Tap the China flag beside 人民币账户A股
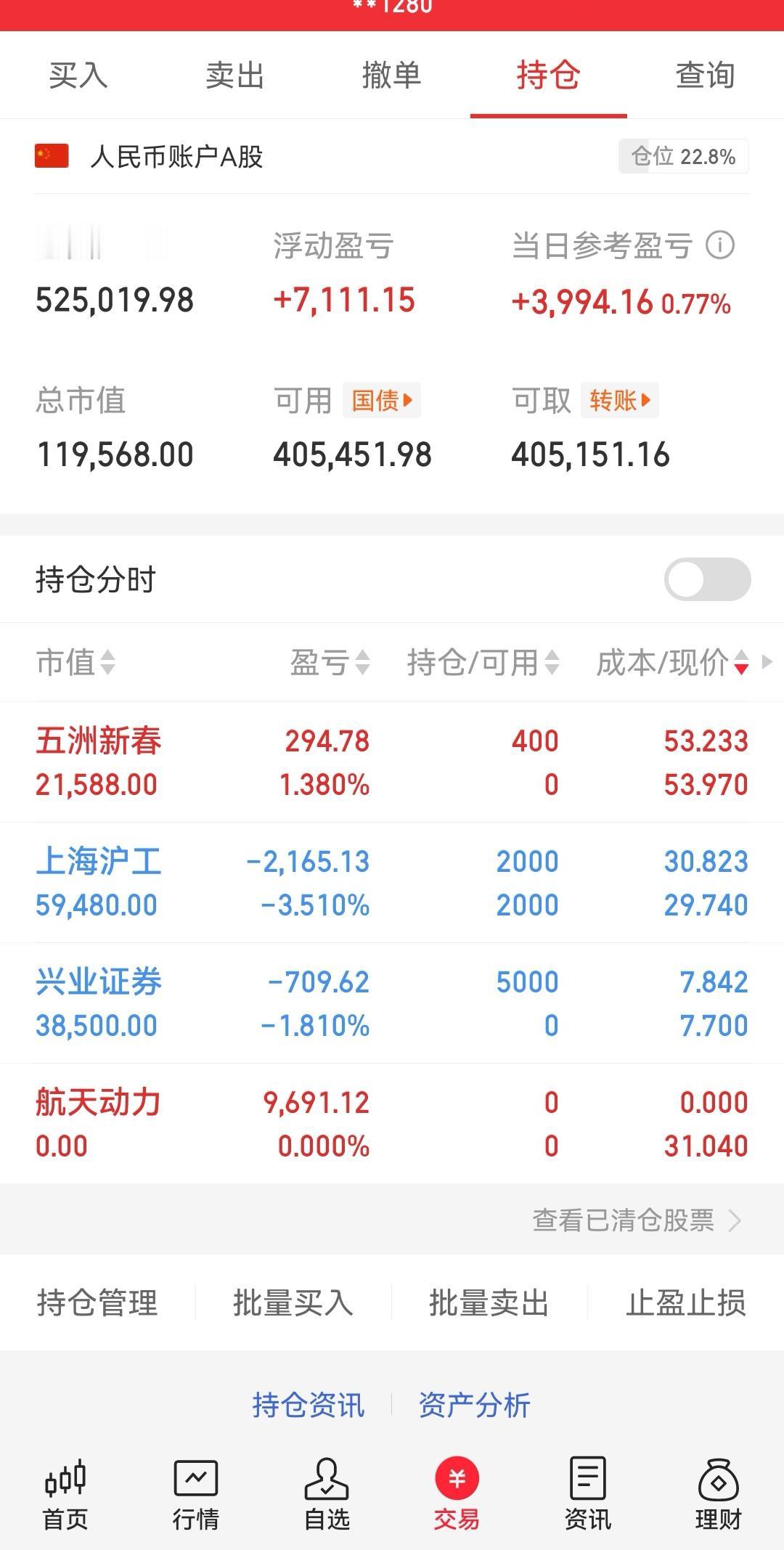 point(50,155)
